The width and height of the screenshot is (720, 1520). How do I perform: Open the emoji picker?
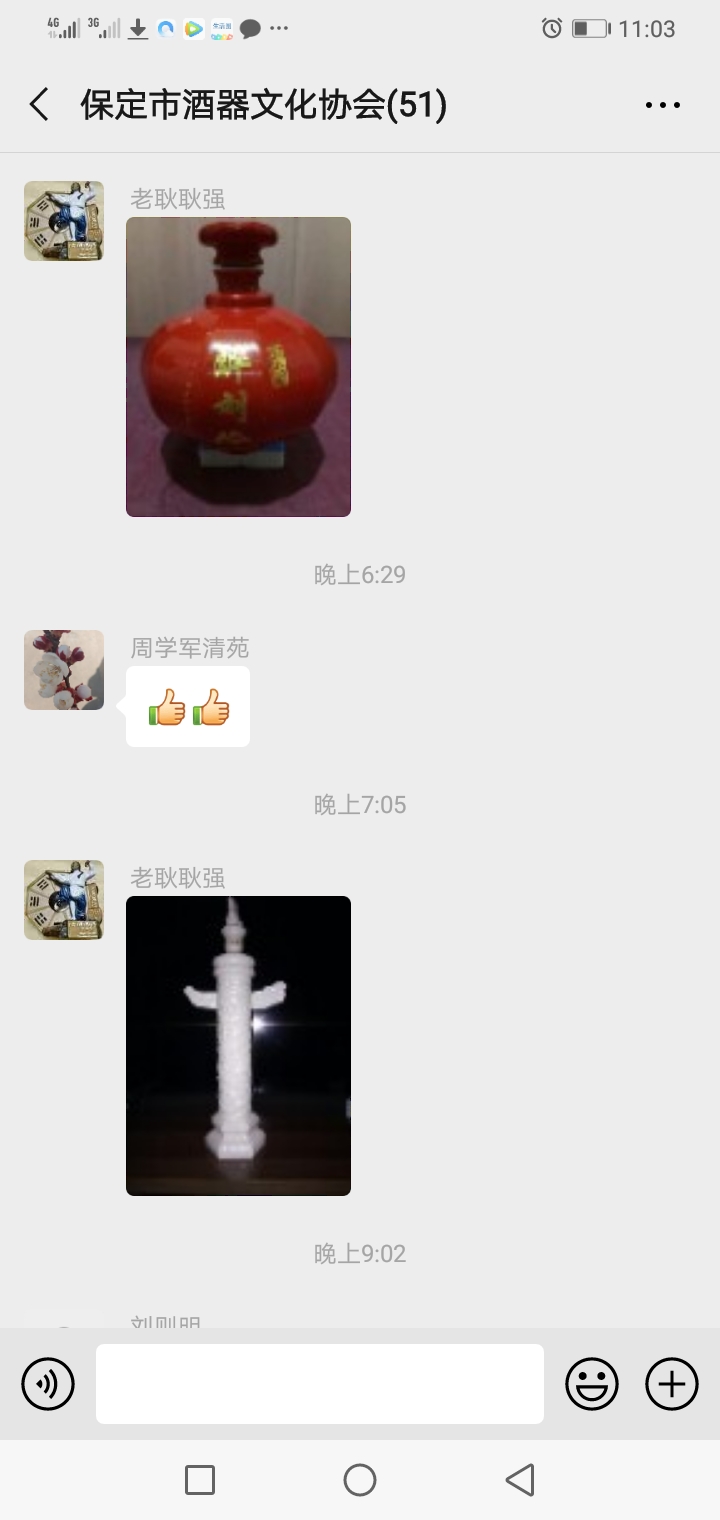point(592,1384)
